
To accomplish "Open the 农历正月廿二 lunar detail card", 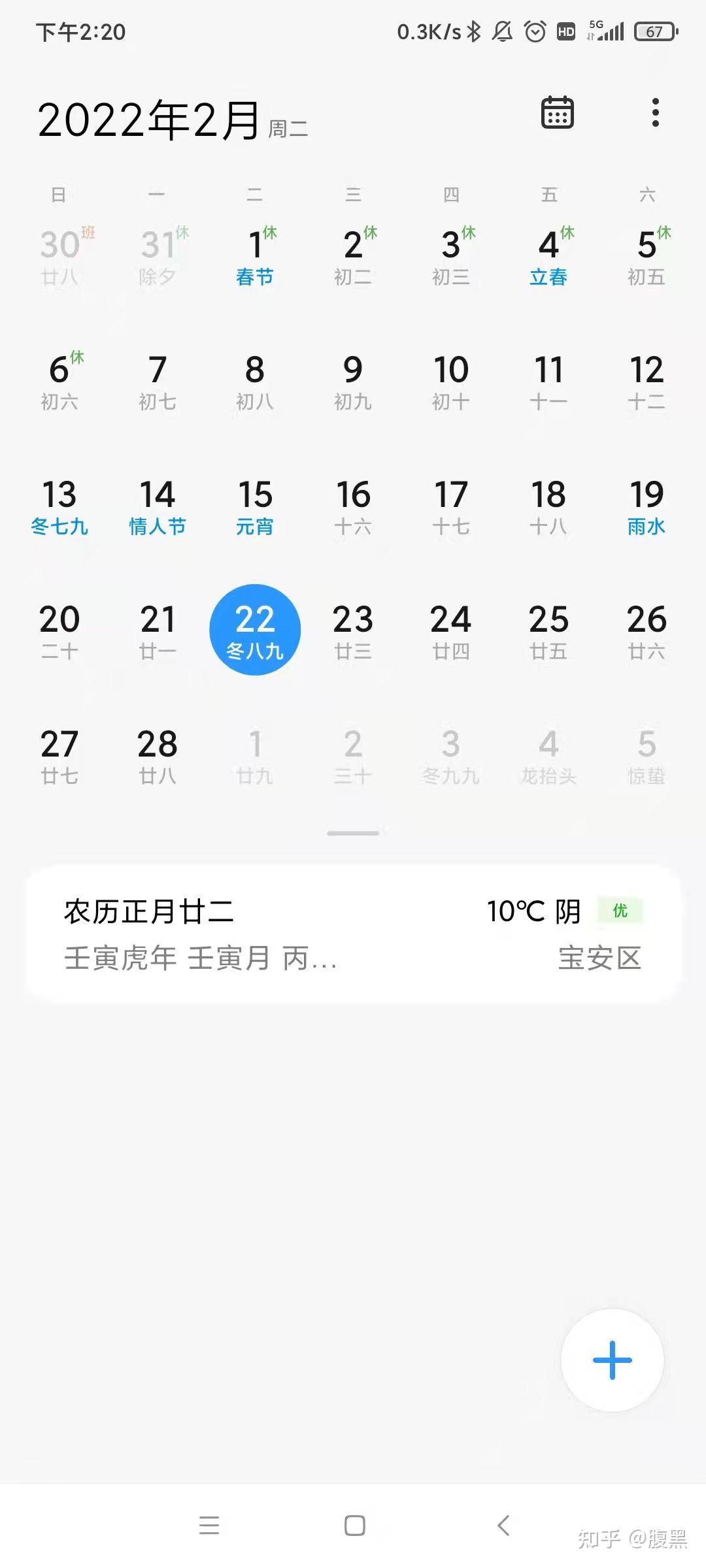I will click(353, 934).
